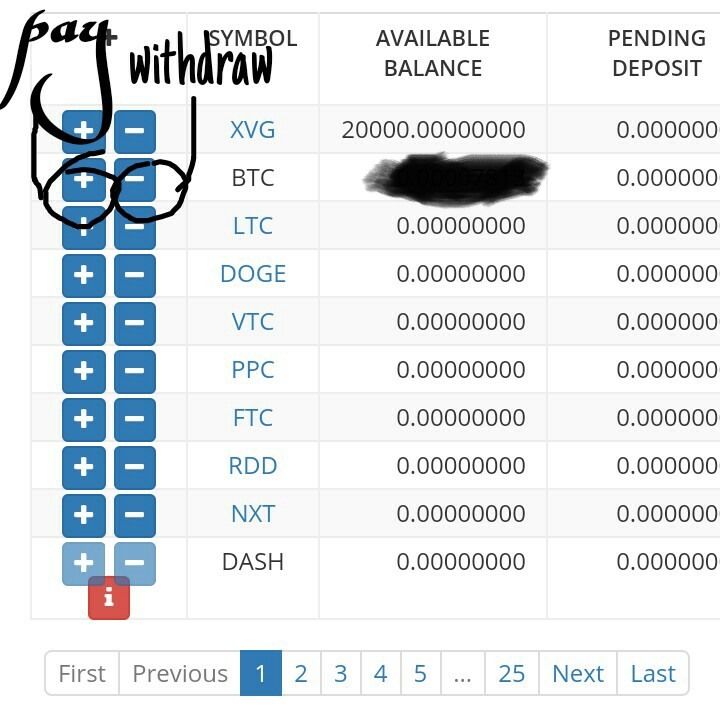Tap the red info icon under DASH
This screenshot has height=722, width=720.
click(x=109, y=598)
